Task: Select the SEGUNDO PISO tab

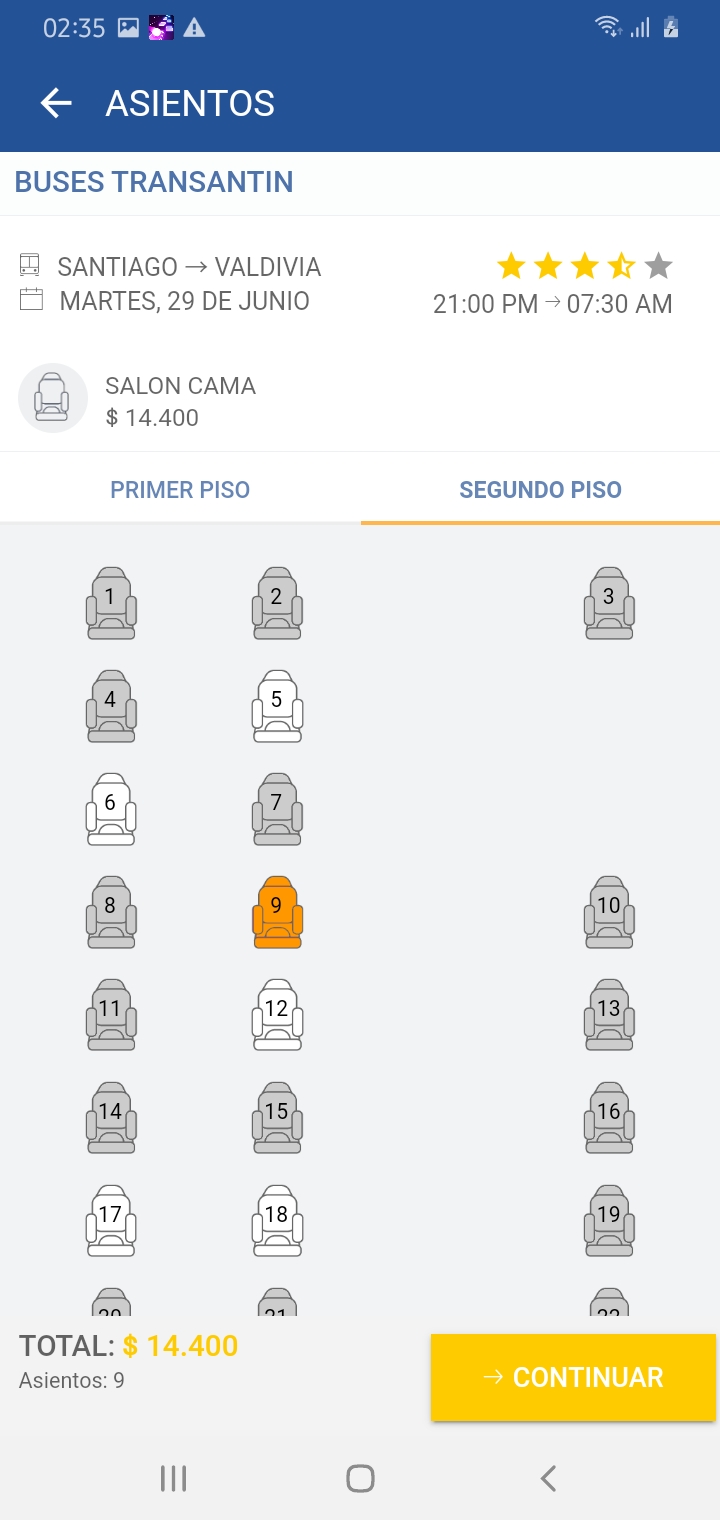Action: [x=540, y=490]
